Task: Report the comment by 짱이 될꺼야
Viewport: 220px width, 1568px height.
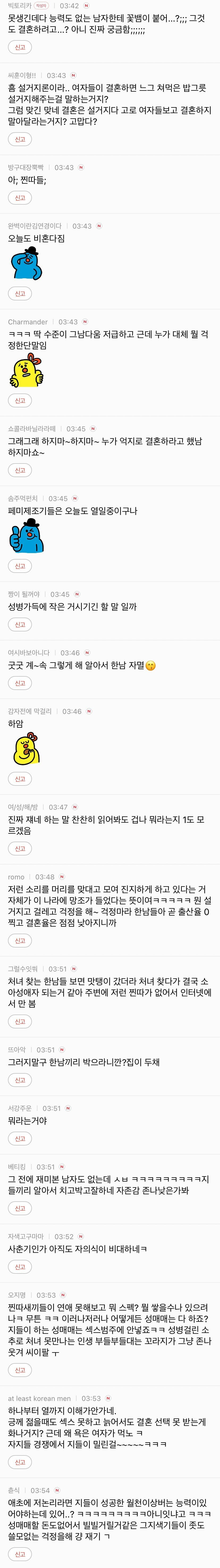Action: pyautogui.click(x=20, y=624)
